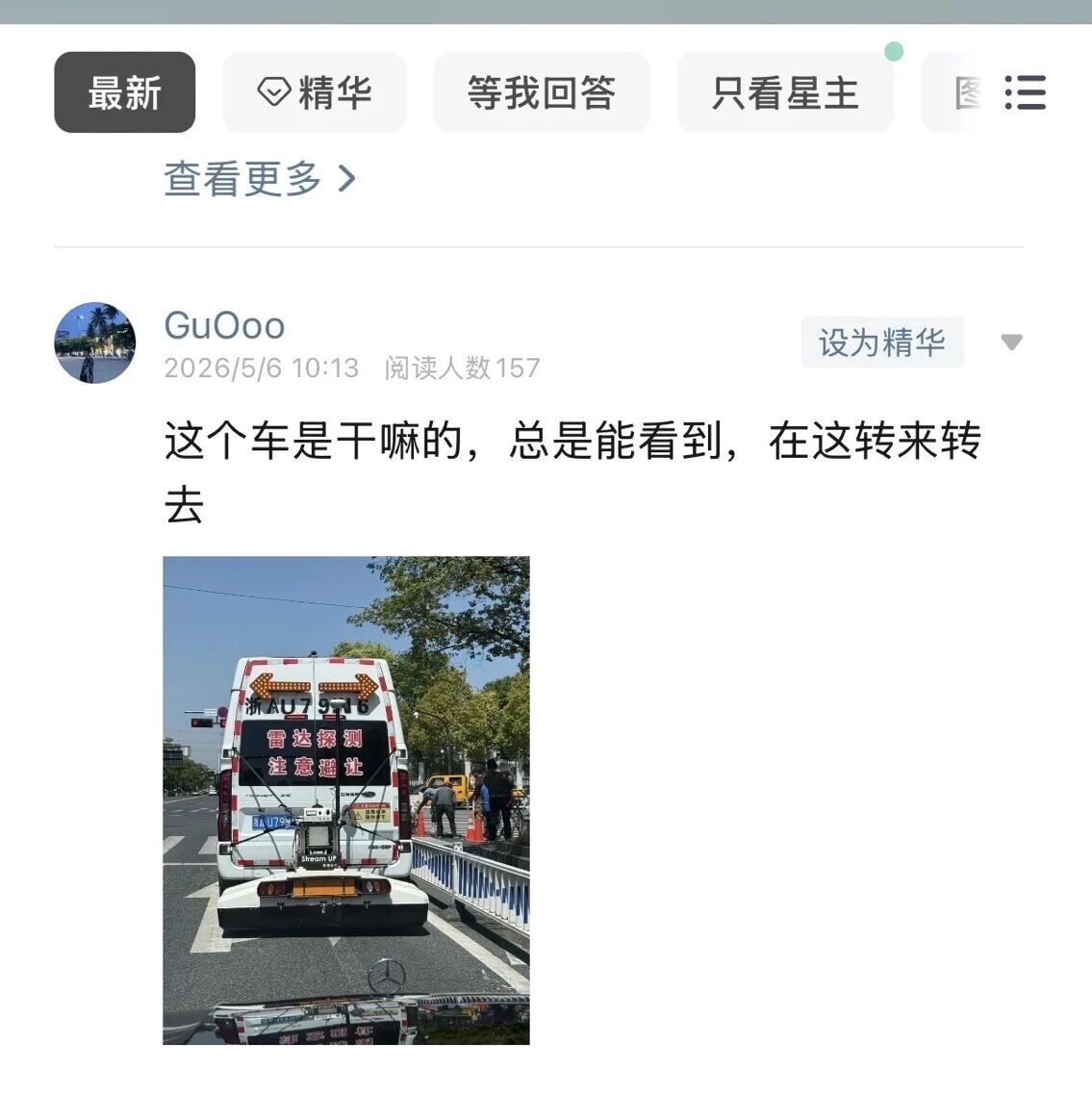Open the GuOoo username link
Image resolution: width=1092 pixels, height=1093 pixels.
(x=224, y=325)
